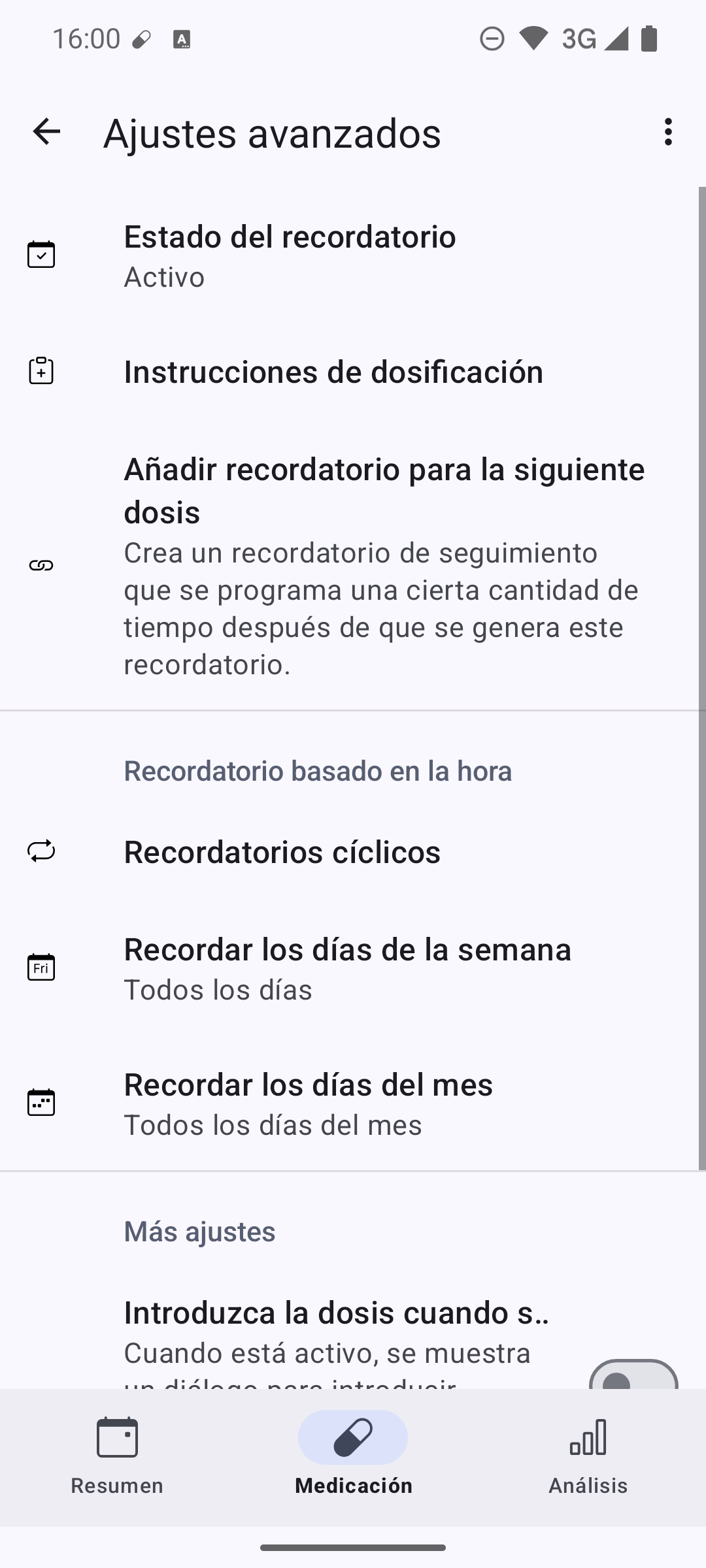The height and width of the screenshot is (1568, 706).
Task: Open the three-dot overflow menu
Action: pyautogui.click(x=667, y=132)
